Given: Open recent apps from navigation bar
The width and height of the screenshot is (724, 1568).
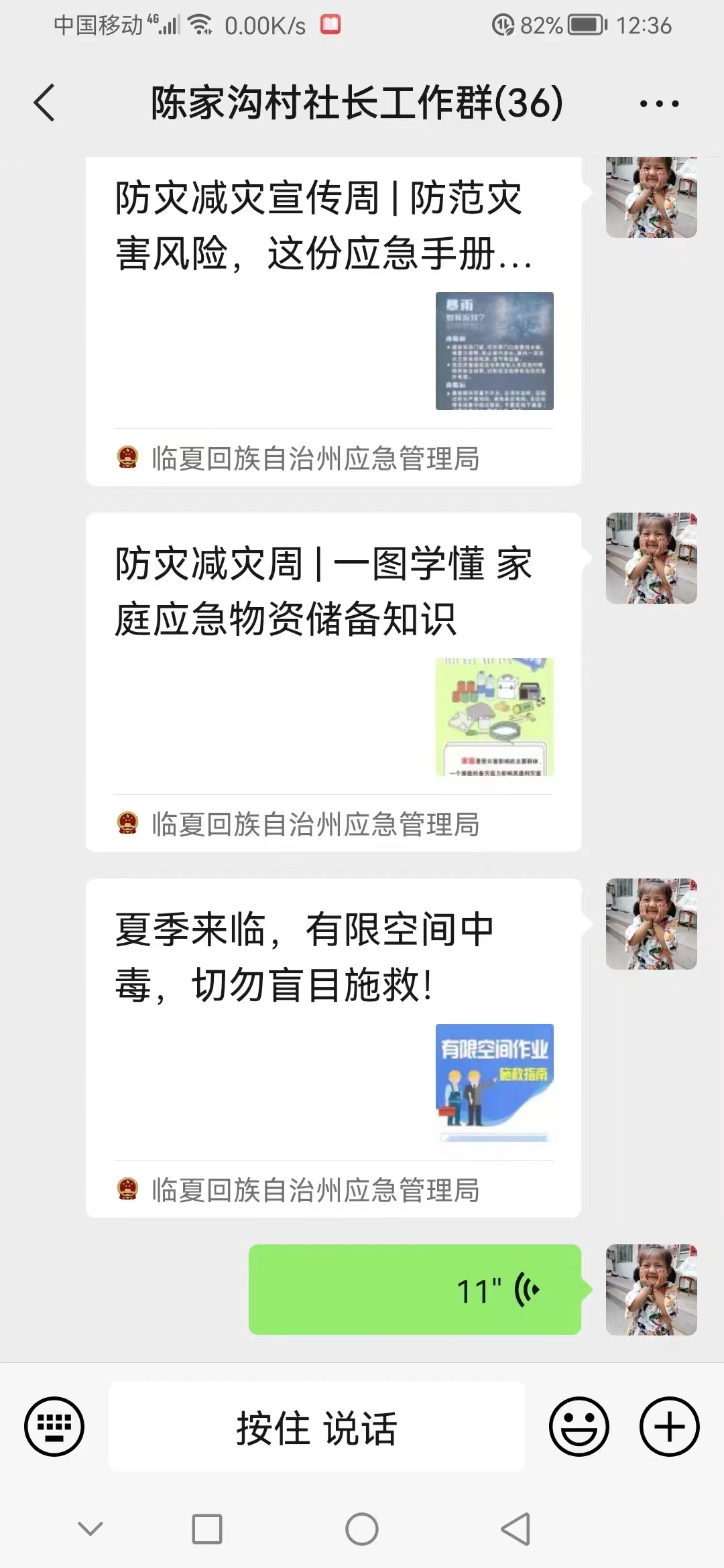Looking at the screenshot, I should (x=207, y=1529).
